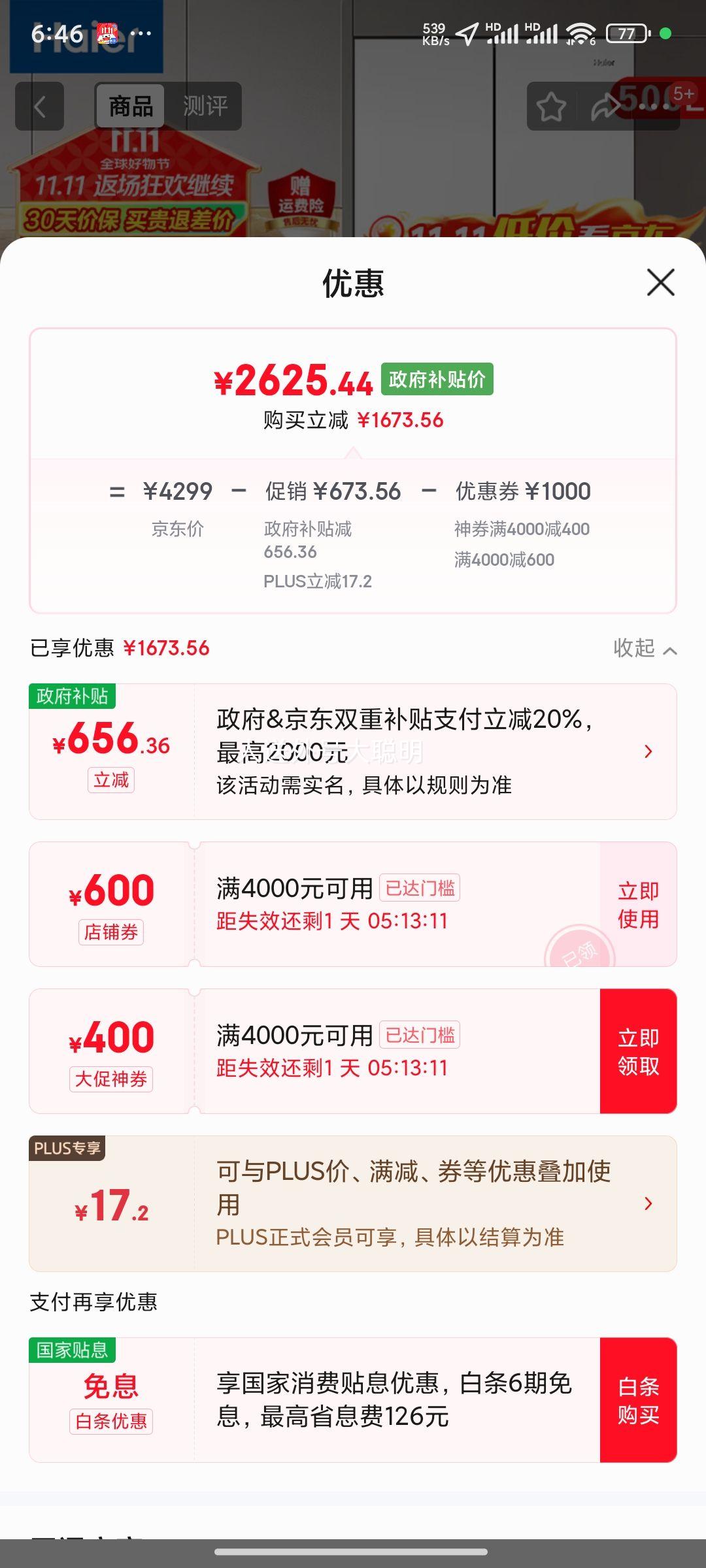The width and height of the screenshot is (706, 1568).
Task: Expand the PLUS专享 details chevron
Action: click(x=648, y=1204)
